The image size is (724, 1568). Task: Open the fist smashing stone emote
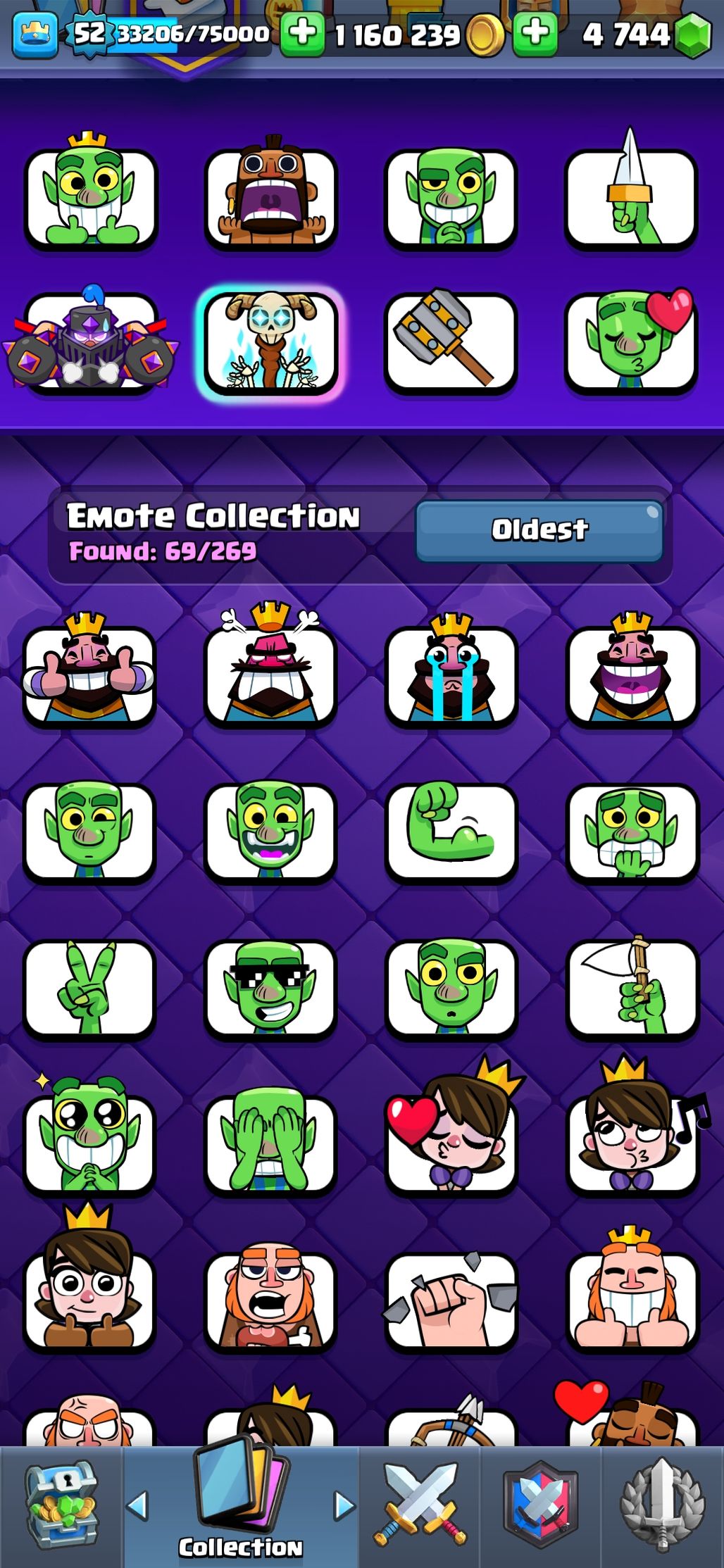(x=451, y=1300)
